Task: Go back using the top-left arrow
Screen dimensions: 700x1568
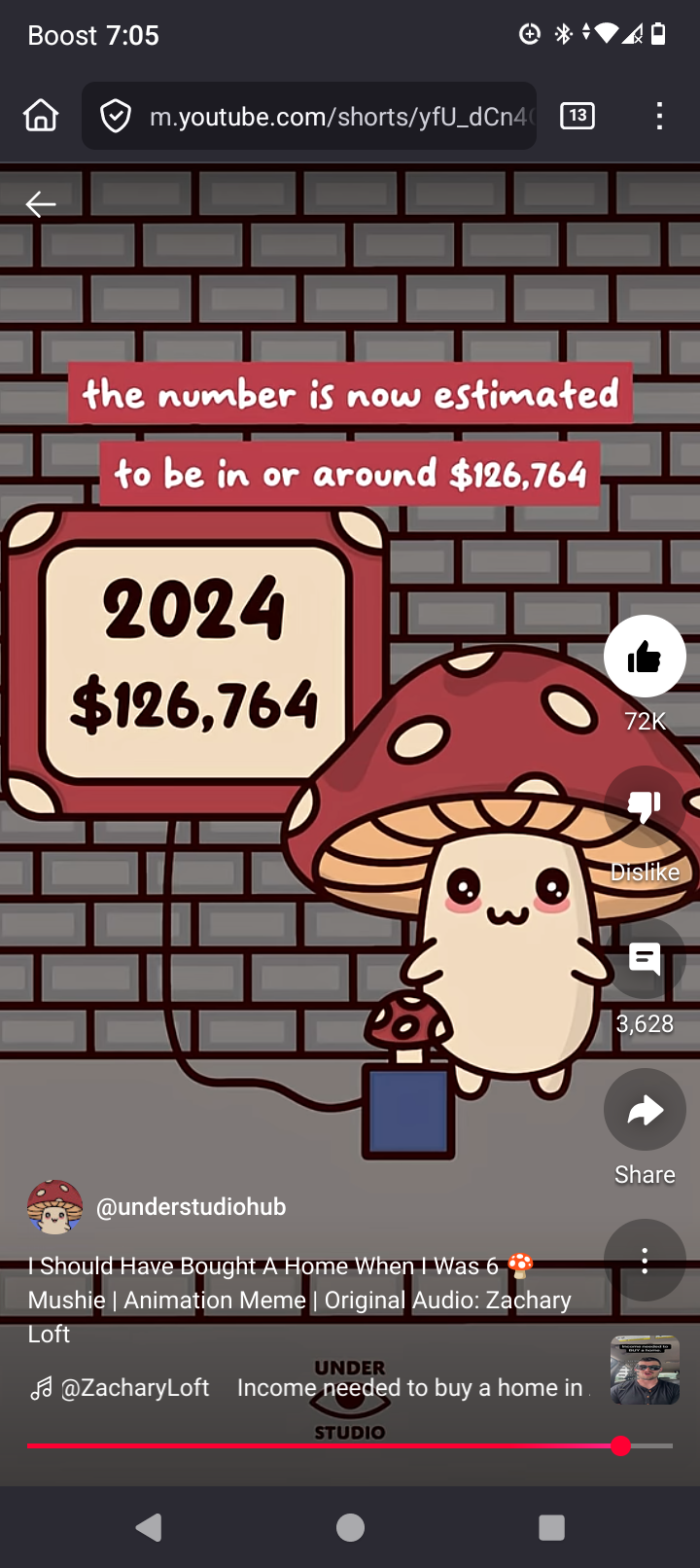Action: [41, 204]
